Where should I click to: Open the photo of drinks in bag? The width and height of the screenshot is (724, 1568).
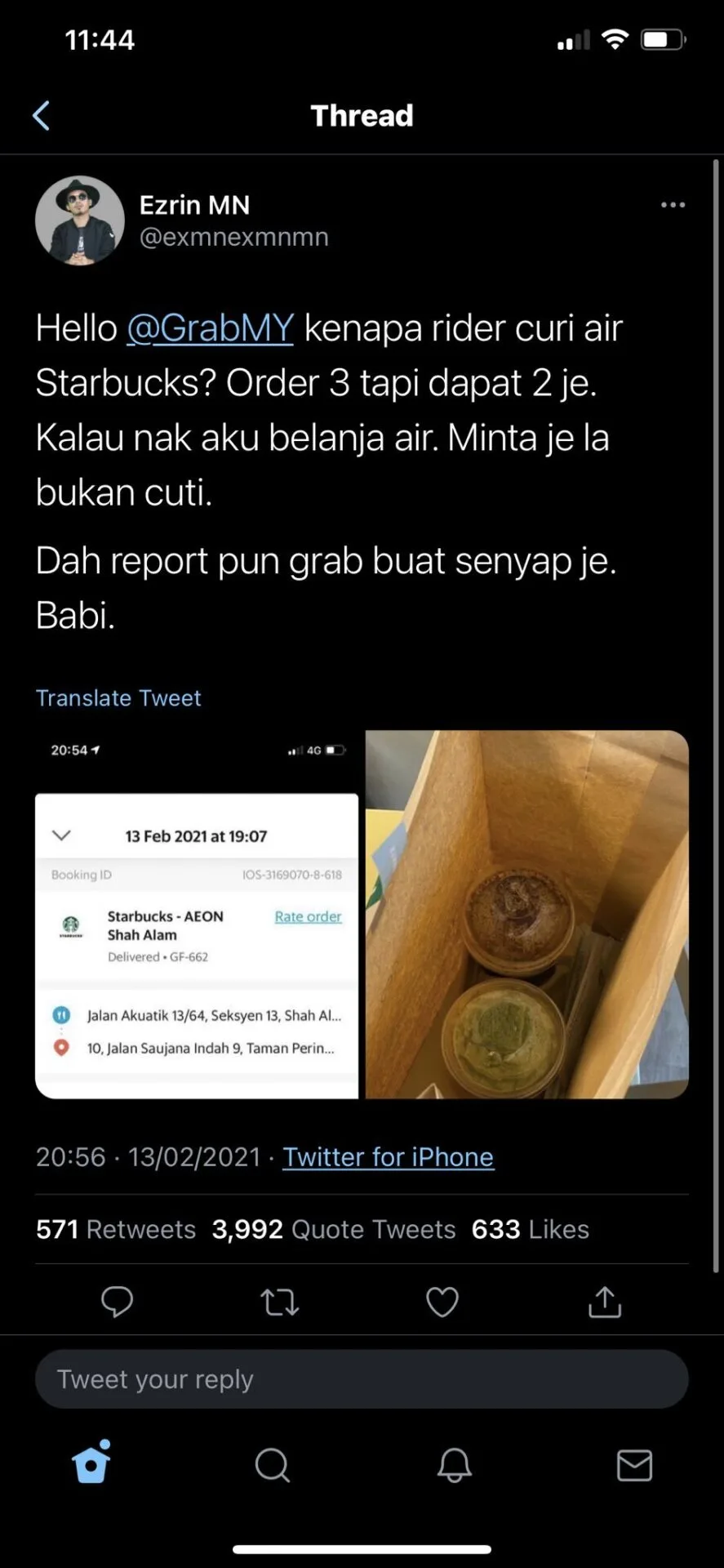coord(526,915)
